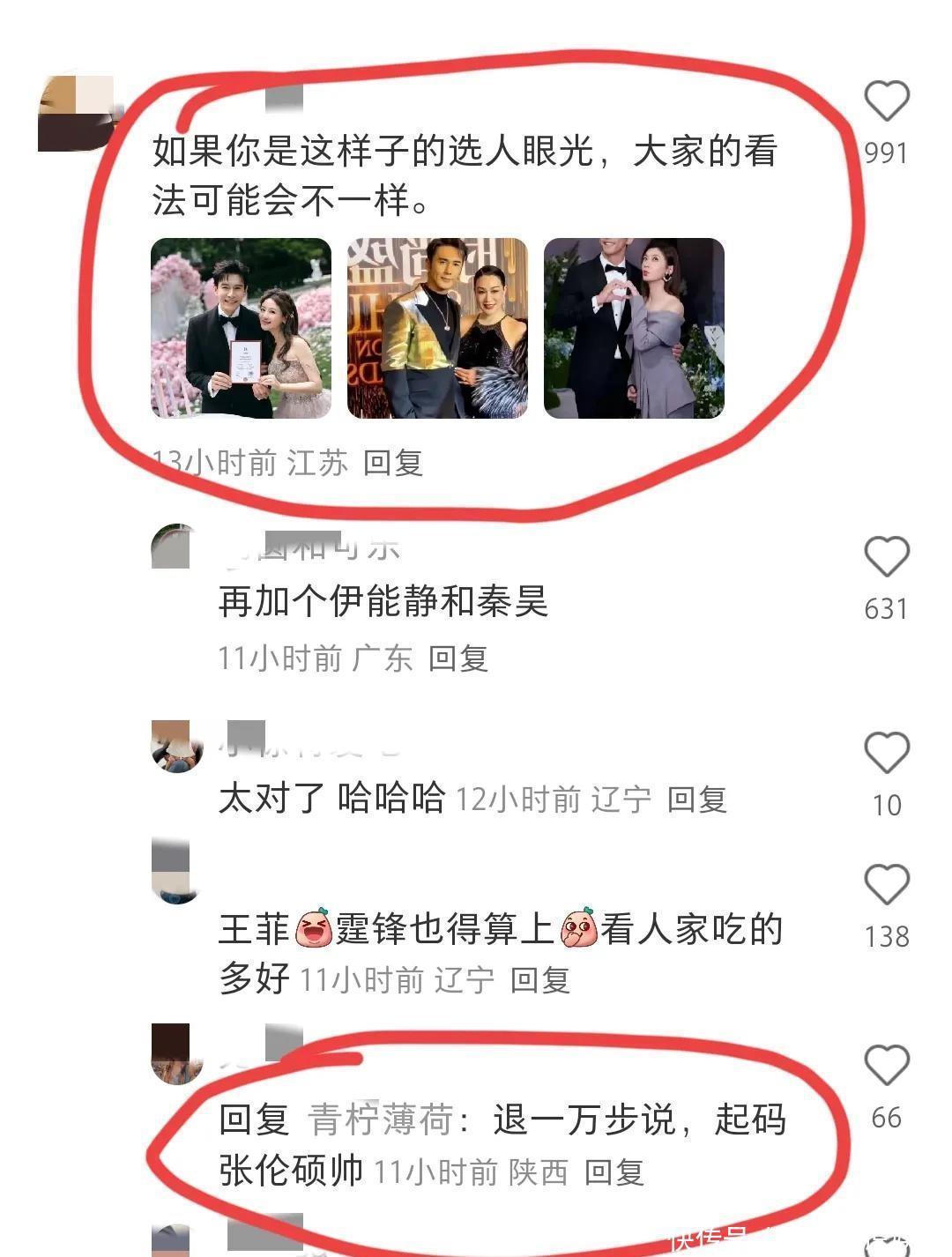Image resolution: width=952 pixels, height=1257 pixels.
Task: Open the top commenter's avatar
Action: coord(76,114)
